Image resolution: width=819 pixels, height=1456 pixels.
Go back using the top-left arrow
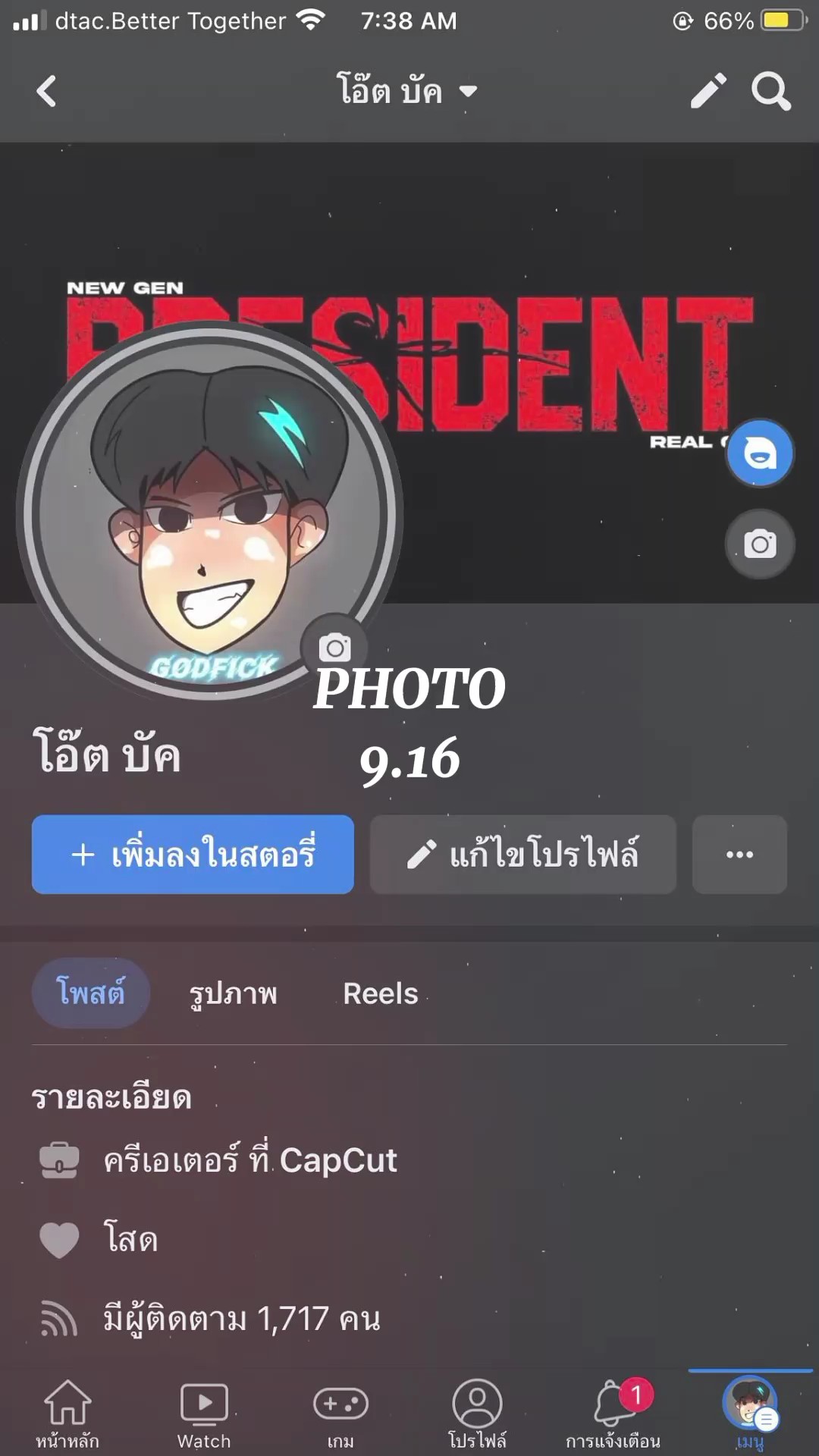47,92
